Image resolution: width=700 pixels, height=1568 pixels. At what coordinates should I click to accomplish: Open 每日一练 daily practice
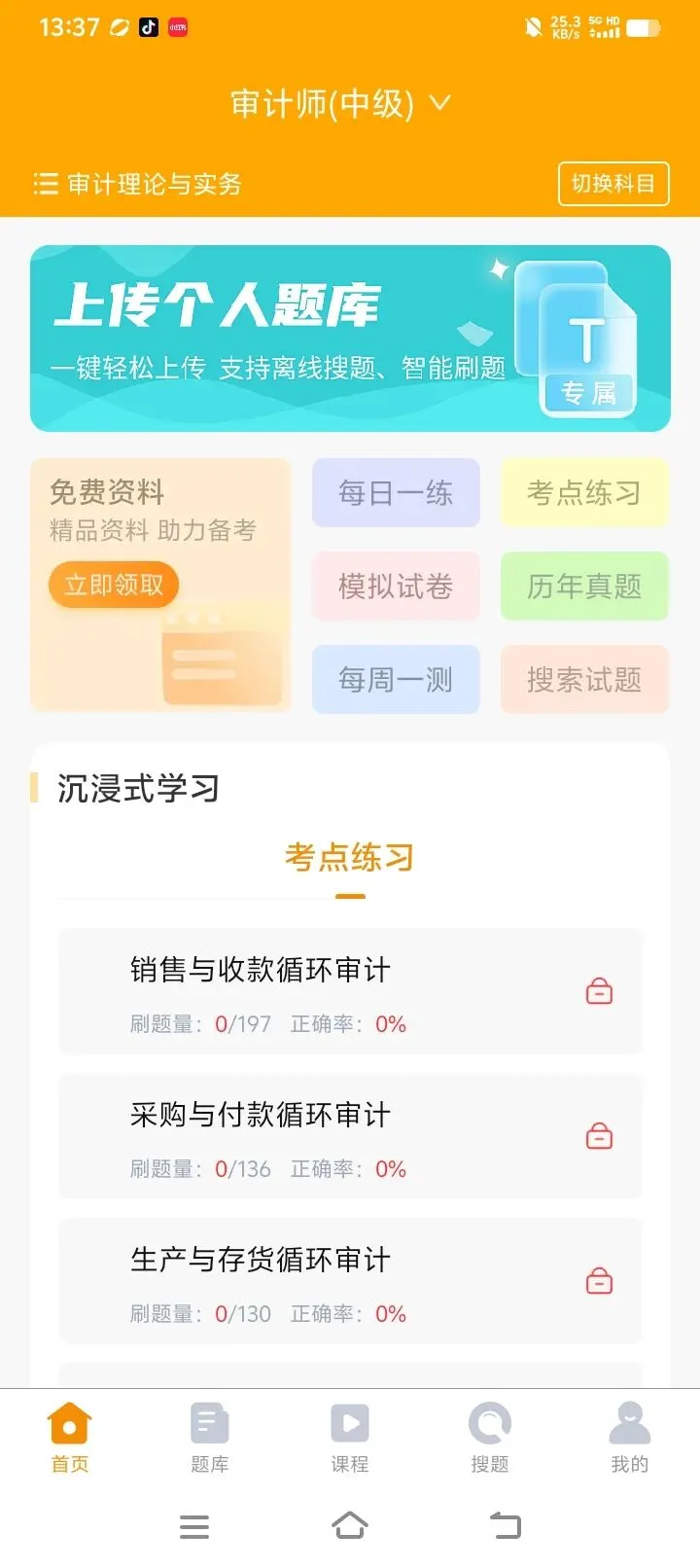396,493
